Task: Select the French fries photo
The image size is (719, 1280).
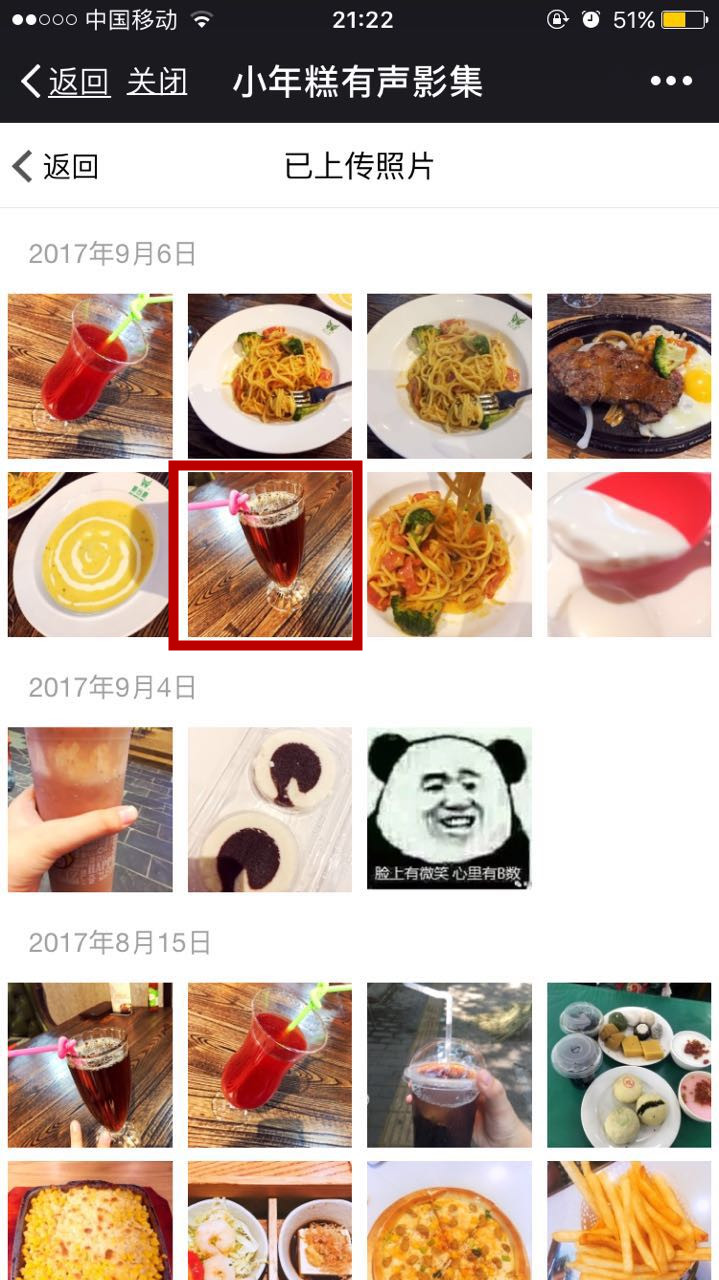Action: (629, 1220)
